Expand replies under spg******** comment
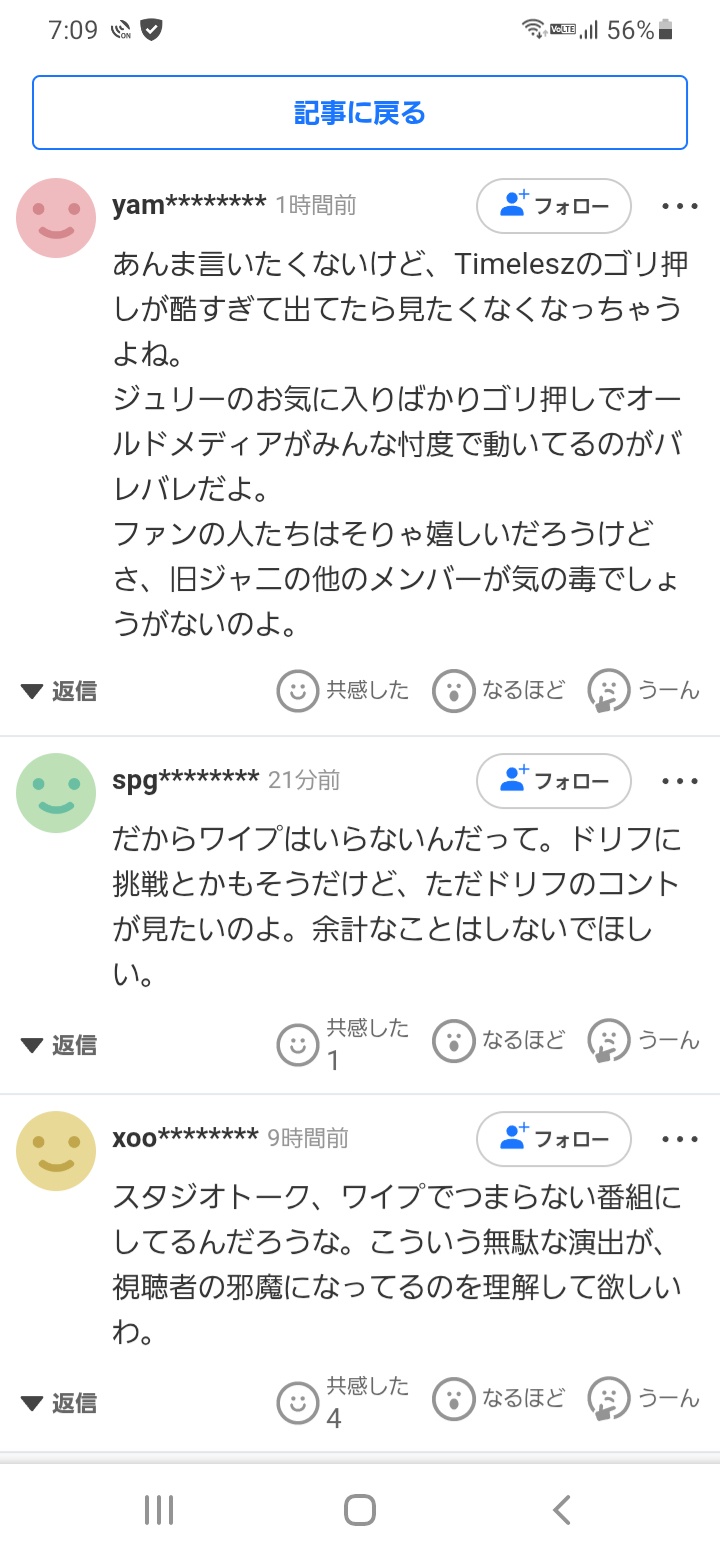Viewport: 720px width, 1560px height. click(x=59, y=1045)
